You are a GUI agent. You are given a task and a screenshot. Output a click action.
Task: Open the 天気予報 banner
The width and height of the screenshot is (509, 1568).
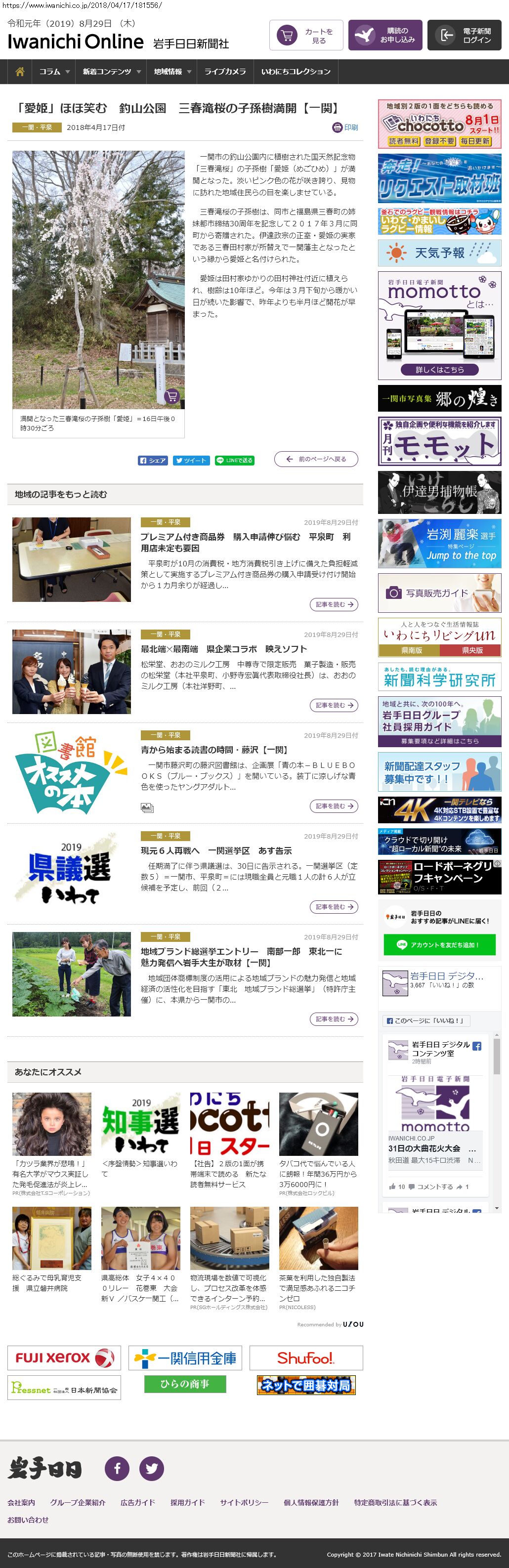pyautogui.click(x=439, y=253)
